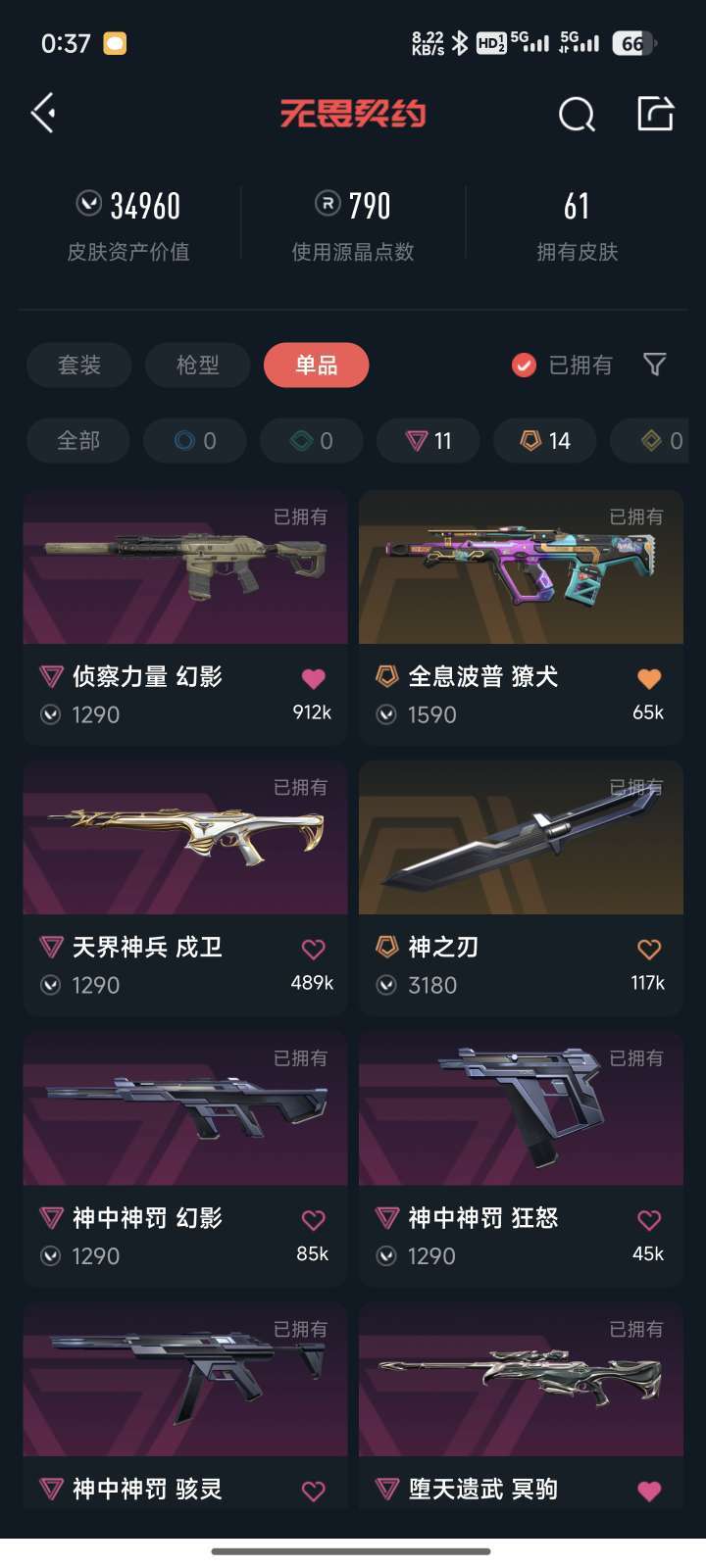The width and height of the screenshot is (706, 1568).
Task: Like the 神中神罚 骇灵 skin
Action: pos(313,1491)
